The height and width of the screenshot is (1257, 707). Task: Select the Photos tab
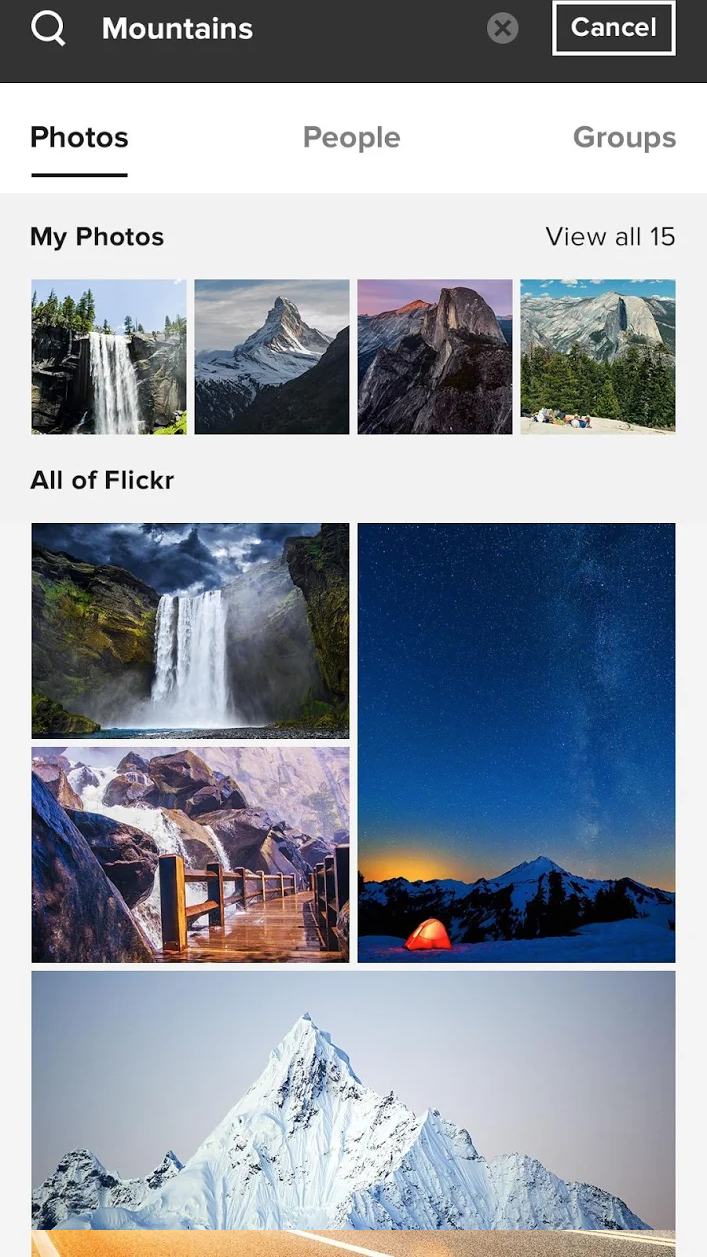click(79, 138)
